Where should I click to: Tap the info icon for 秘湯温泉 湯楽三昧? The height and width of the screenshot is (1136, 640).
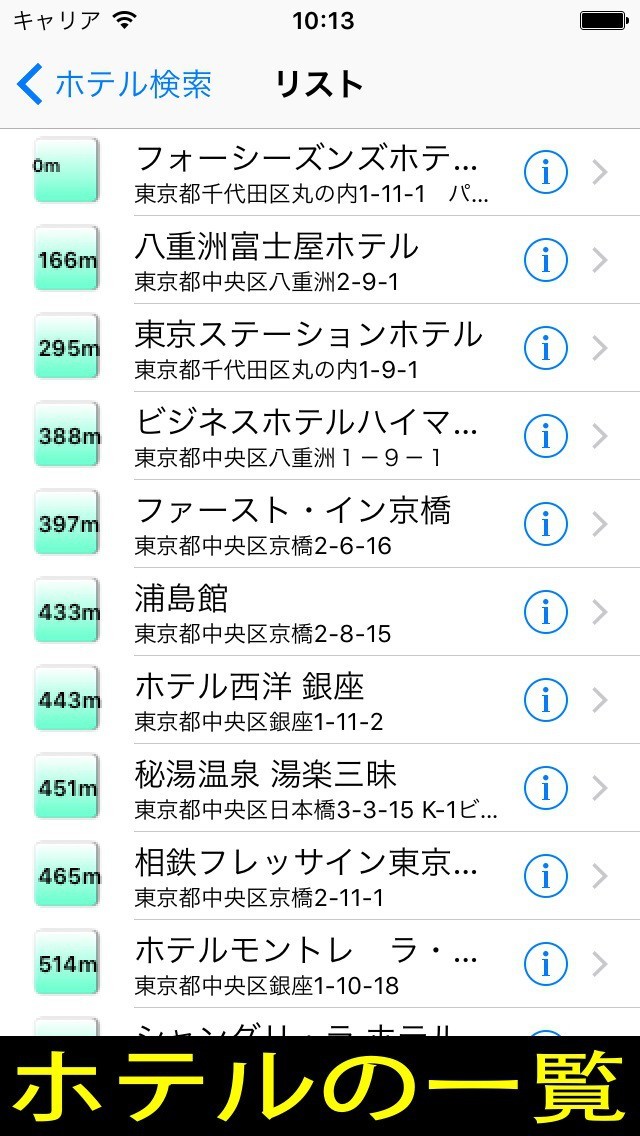click(545, 788)
